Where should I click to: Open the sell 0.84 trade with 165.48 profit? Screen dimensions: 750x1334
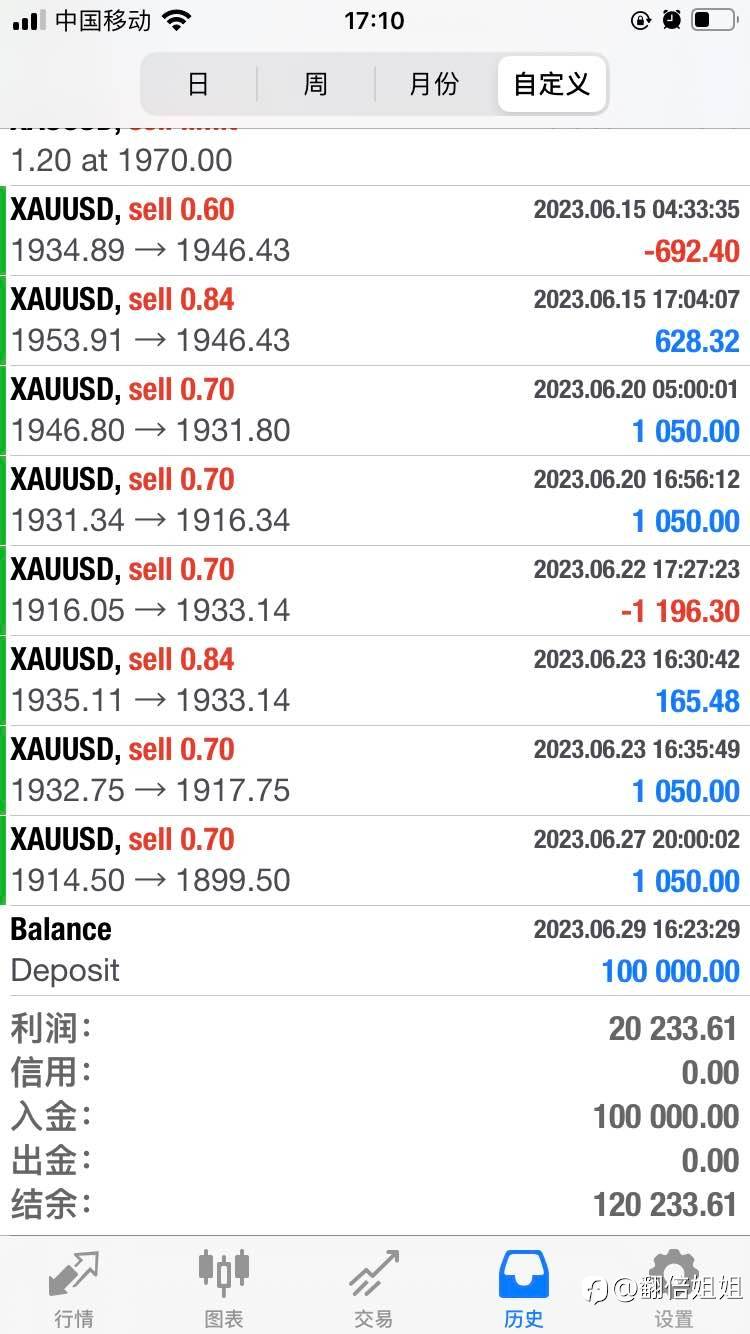[375, 680]
